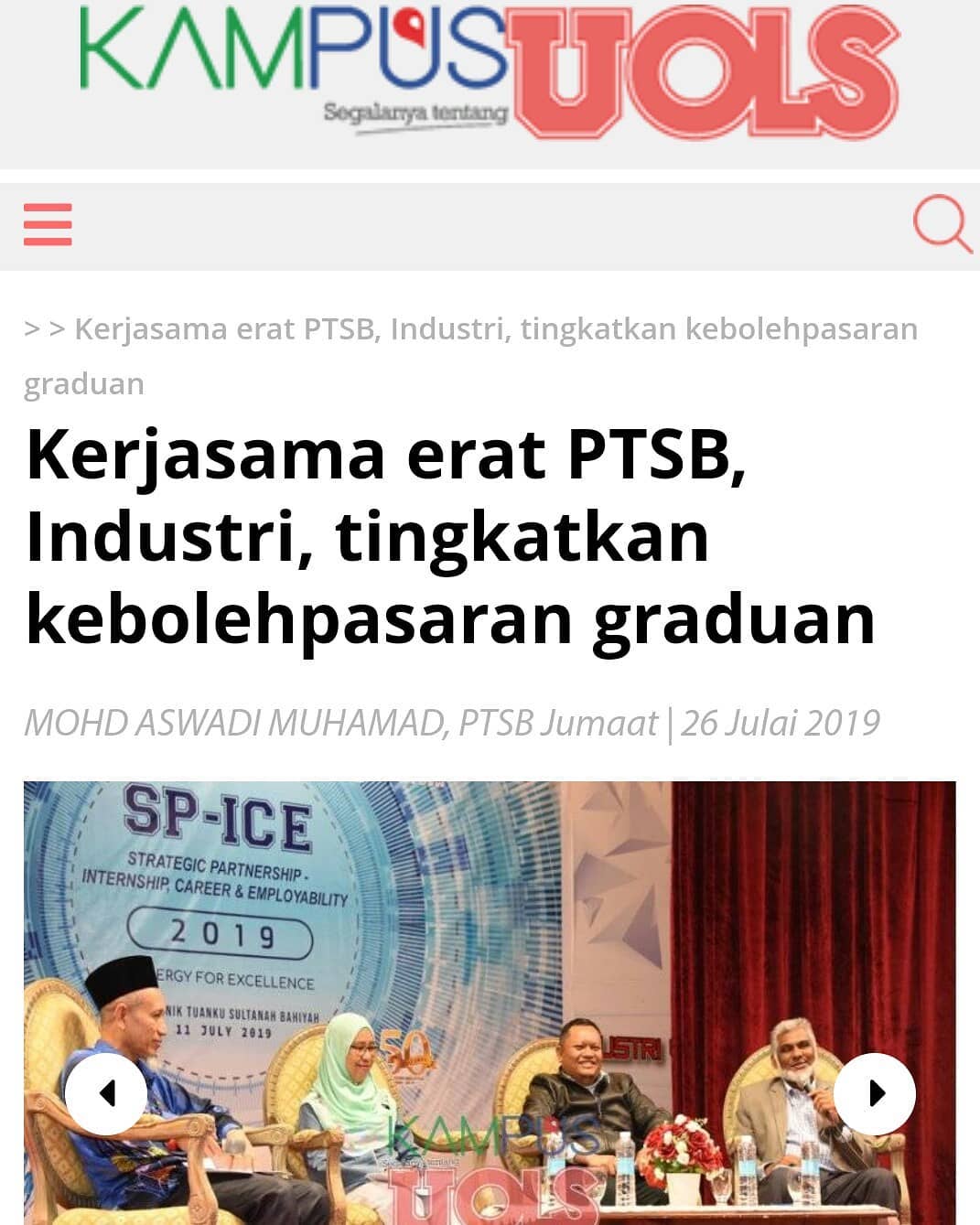Viewport: 980px width, 1225px height.
Task: Open the search magnifier icon
Action: pyautogui.click(x=942, y=222)
